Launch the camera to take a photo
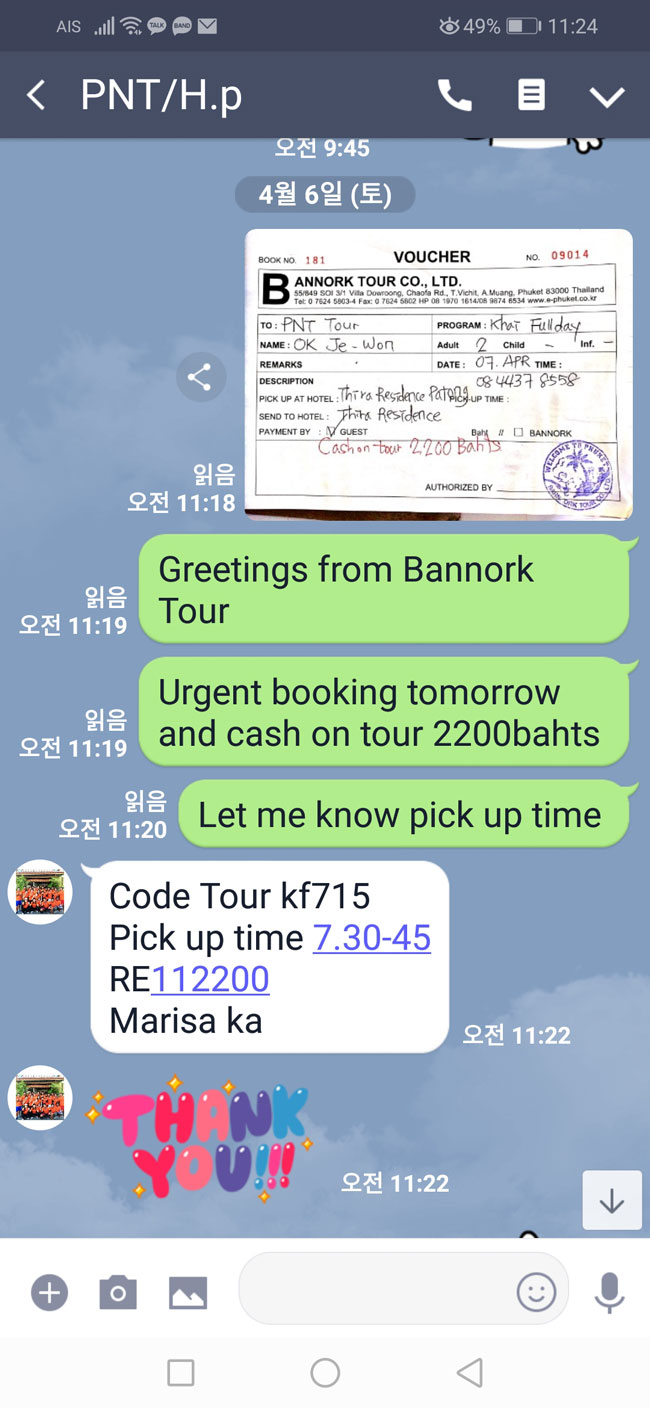The image size is (650, 1408). [118, 1293]
